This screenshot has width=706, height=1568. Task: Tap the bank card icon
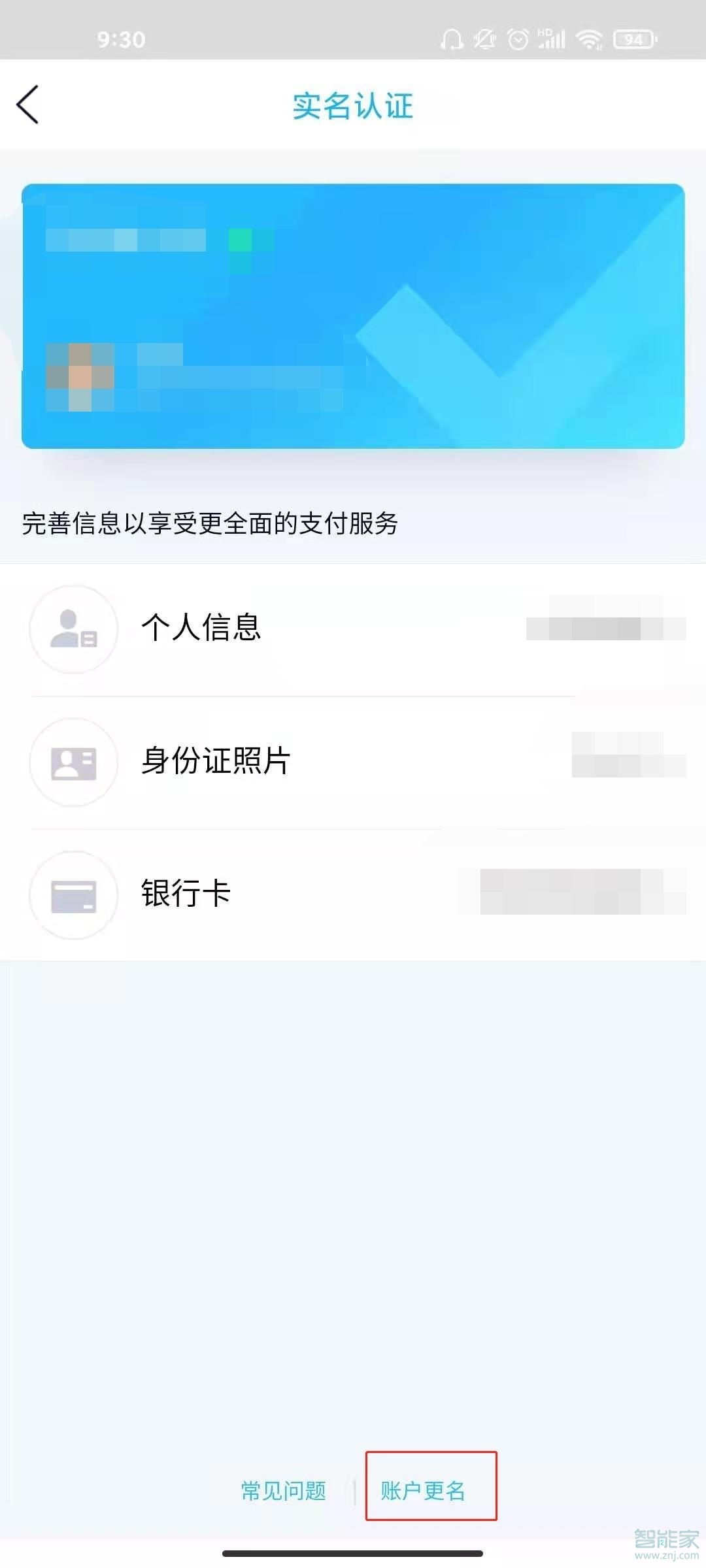[73, 895]
